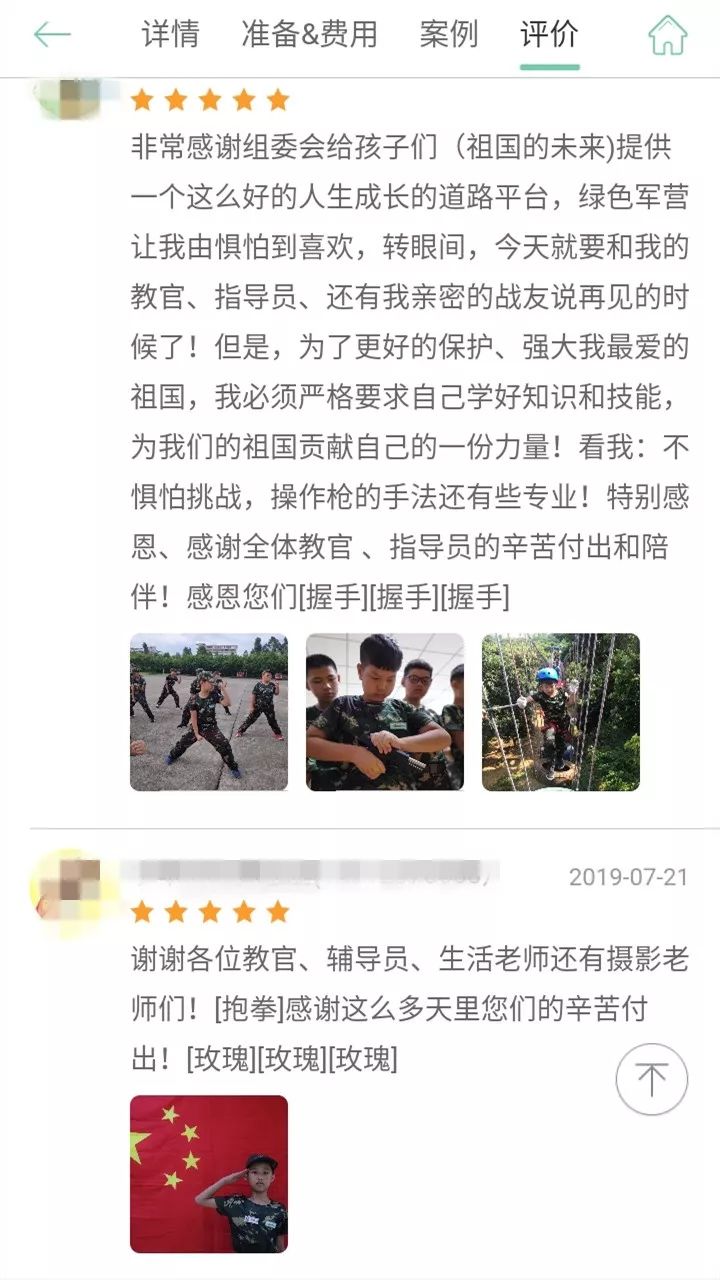Select the 案例 tab

448,35
